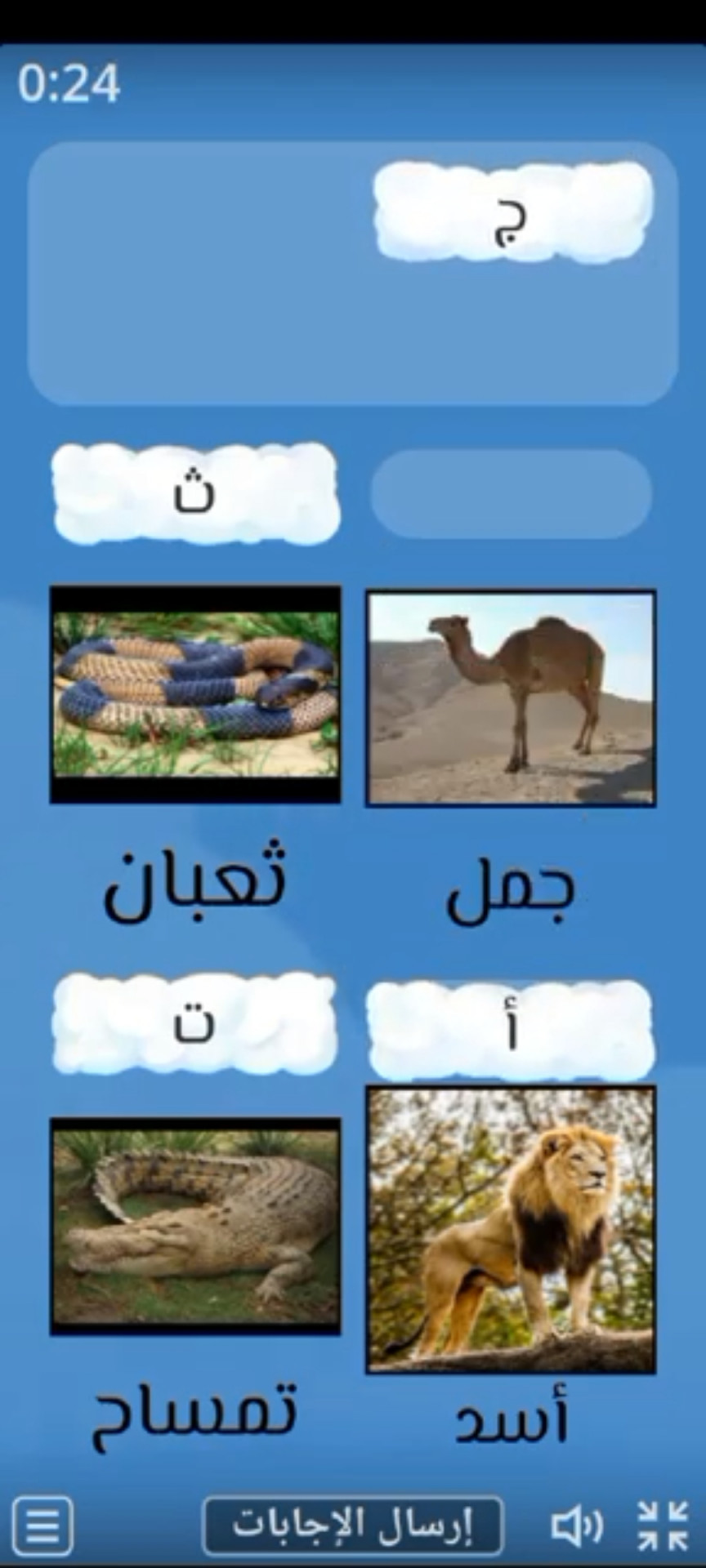Select the أ letter cloud above lion

pyautogui.click(x=511, y=1029)
